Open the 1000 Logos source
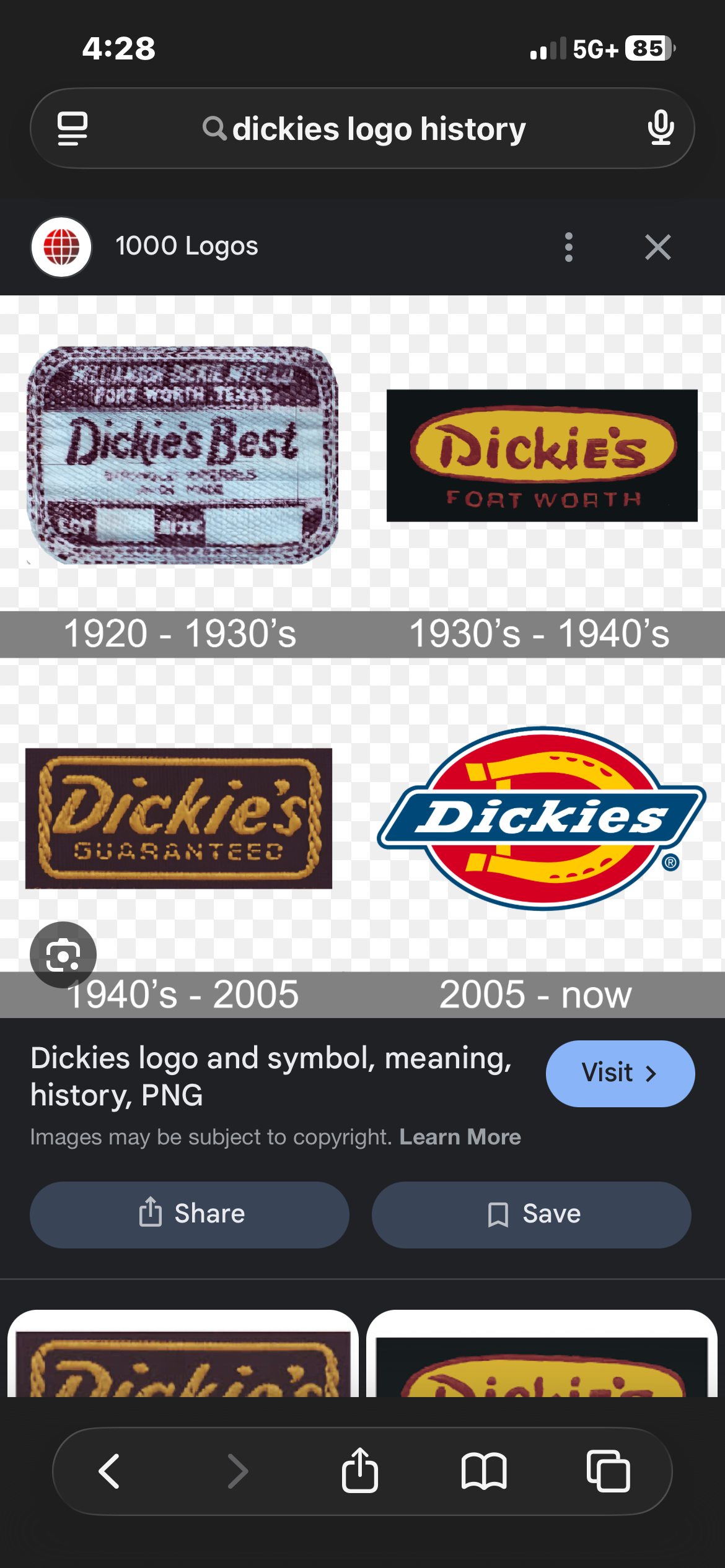The image size is (725, 1568). tap(186, 246)
